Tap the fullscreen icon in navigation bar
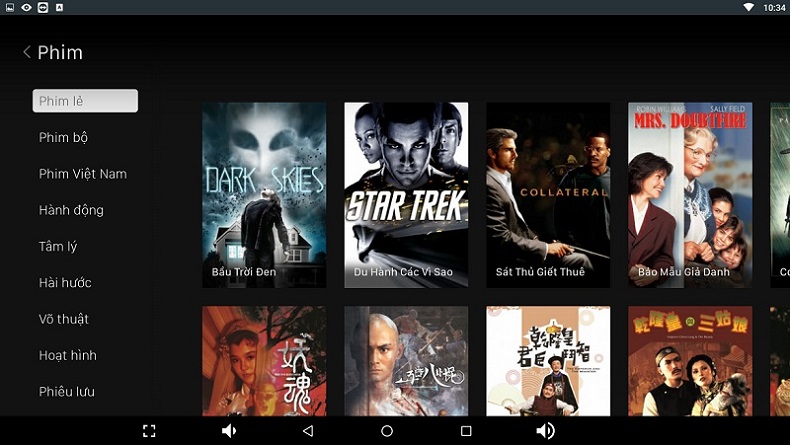The width and height of the screenshot is (790, 445). pyautogui.click(x=149, y=431)
